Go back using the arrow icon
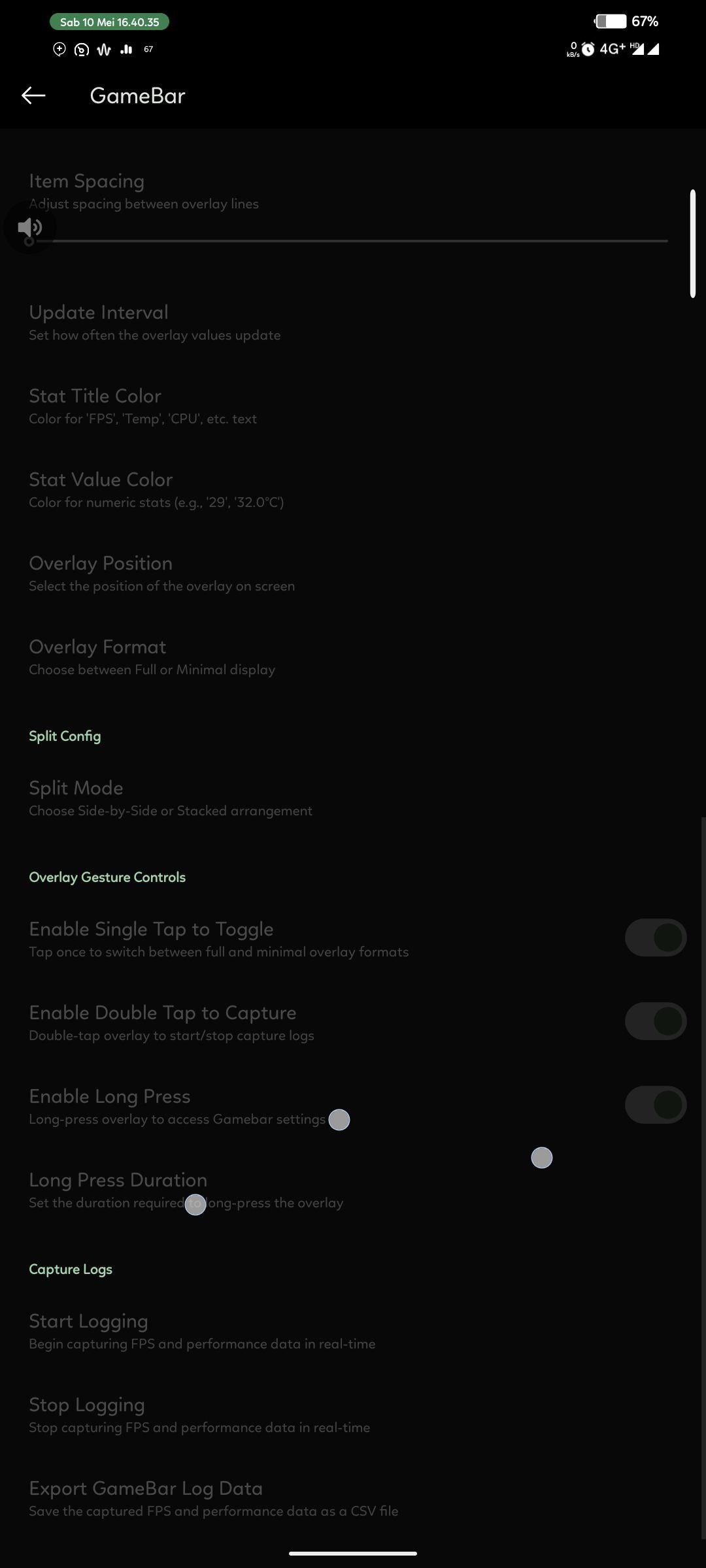The width and height of the screenshot is (706, 1568). coord(33,95)
